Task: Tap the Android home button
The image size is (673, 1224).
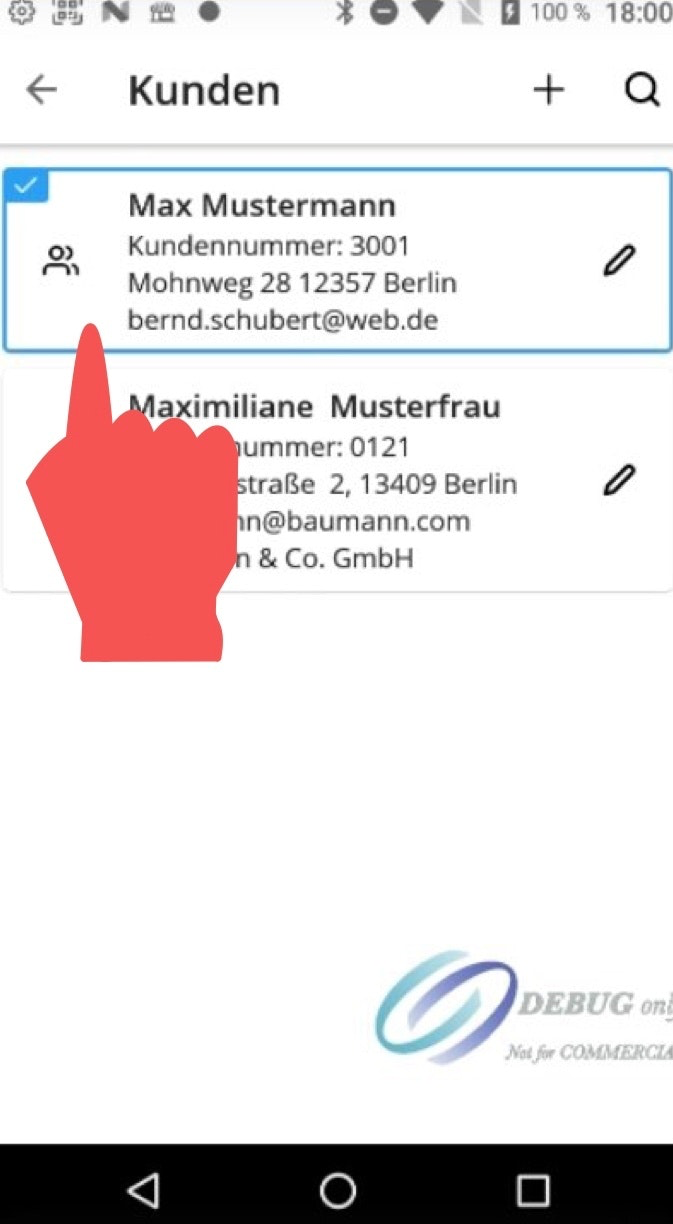Action: tap(337, 1190)
